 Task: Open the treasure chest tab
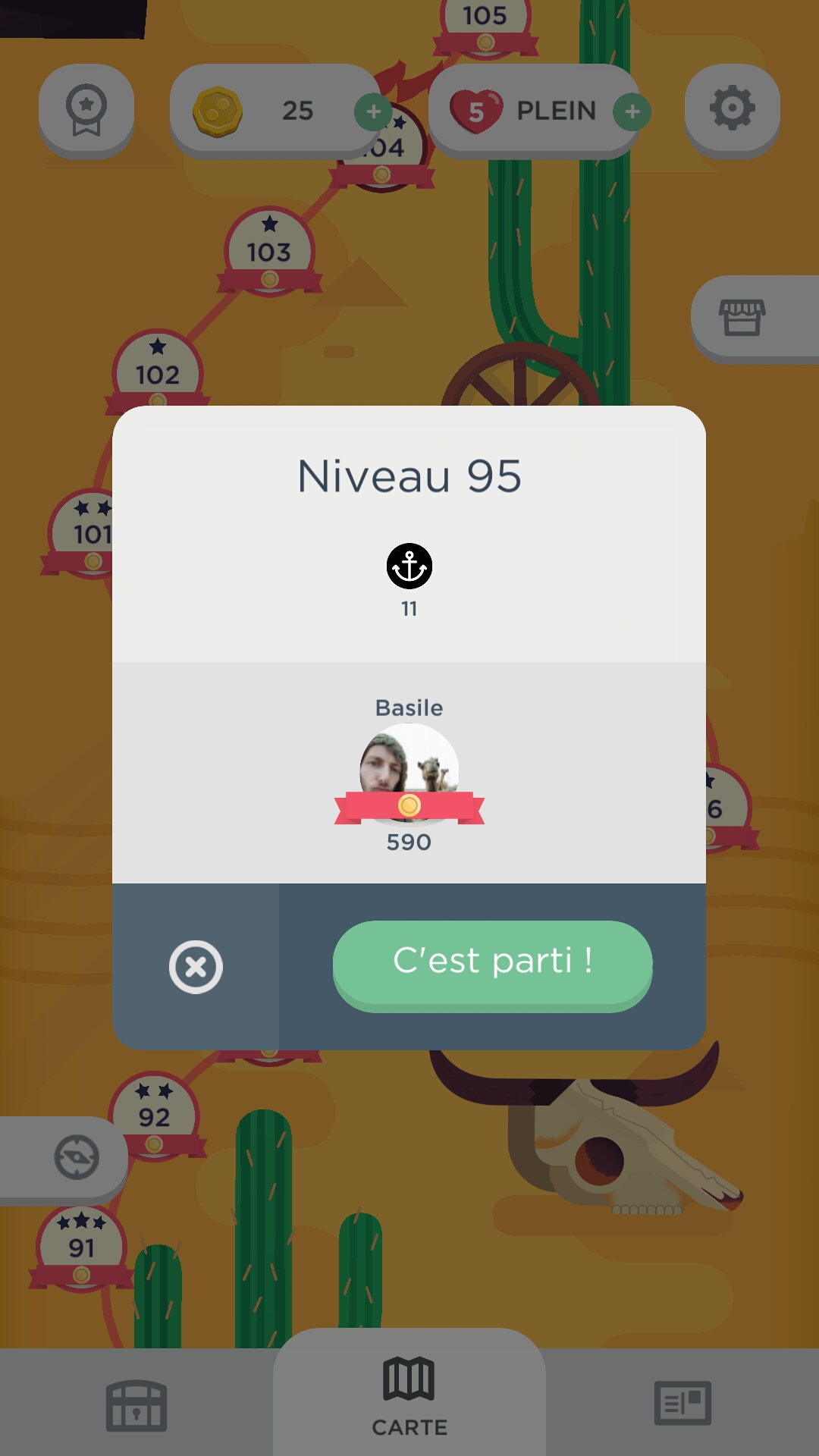pyautogui.click(x=136, y=1404)
